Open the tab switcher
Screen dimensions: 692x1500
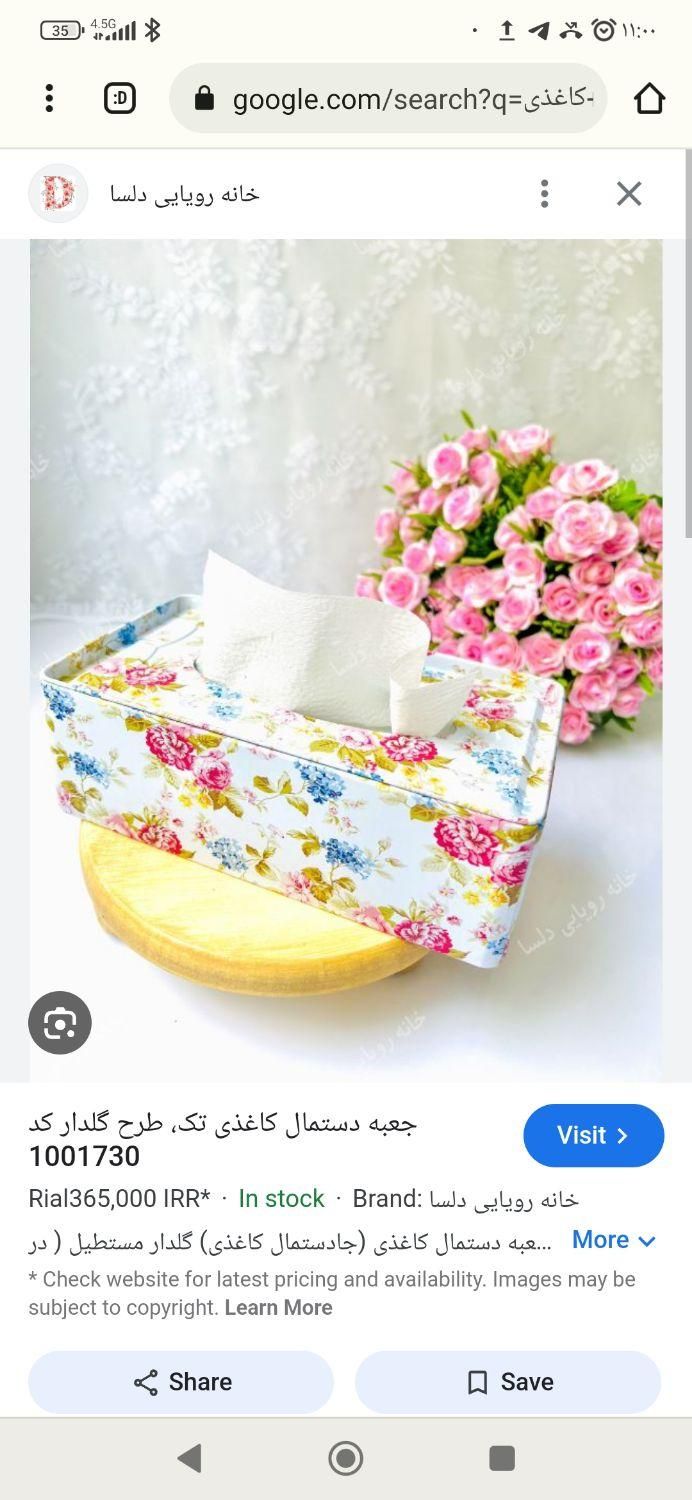pyautogui.click(x=120, y=98)
